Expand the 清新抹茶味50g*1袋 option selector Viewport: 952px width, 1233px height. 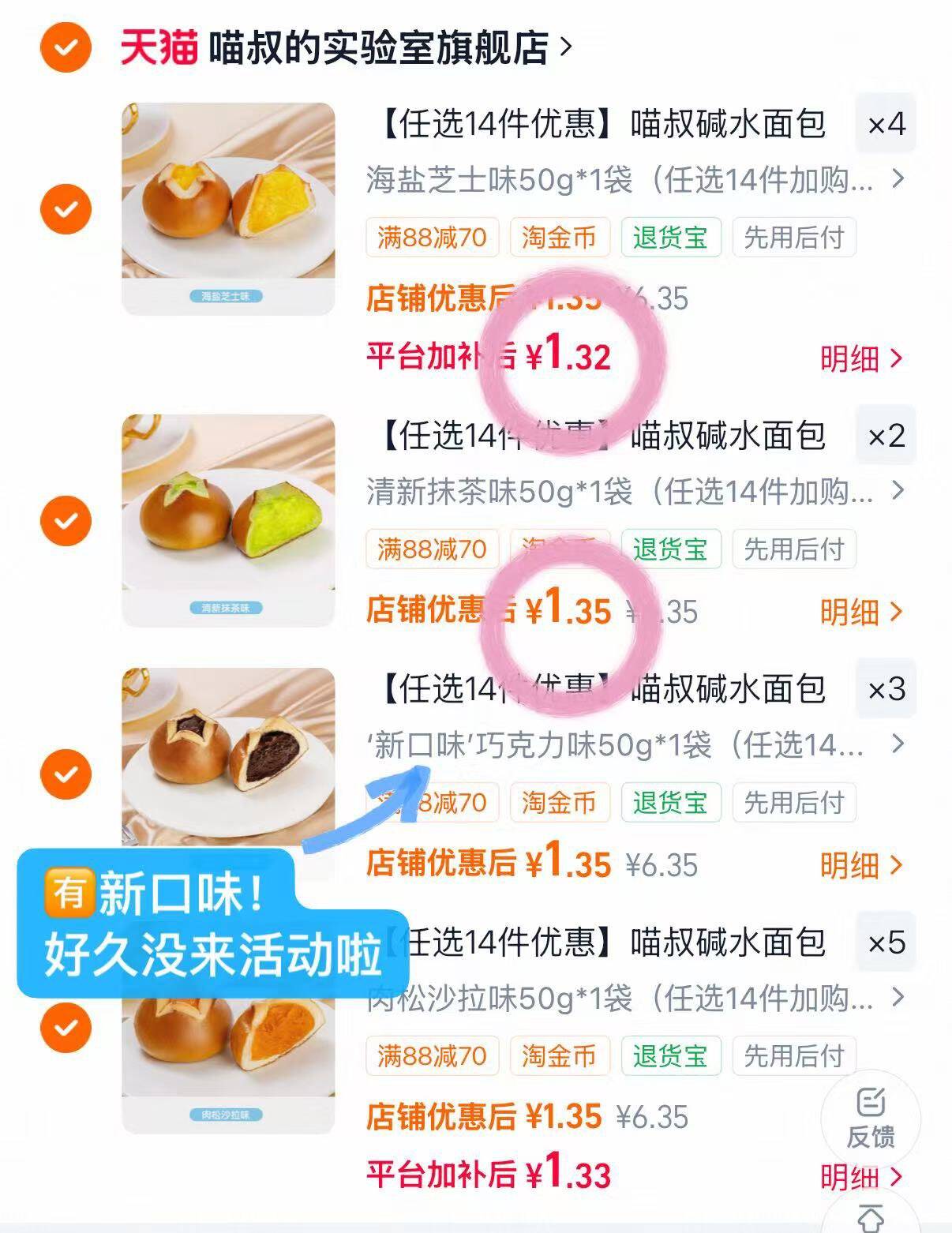coord(632,493)
